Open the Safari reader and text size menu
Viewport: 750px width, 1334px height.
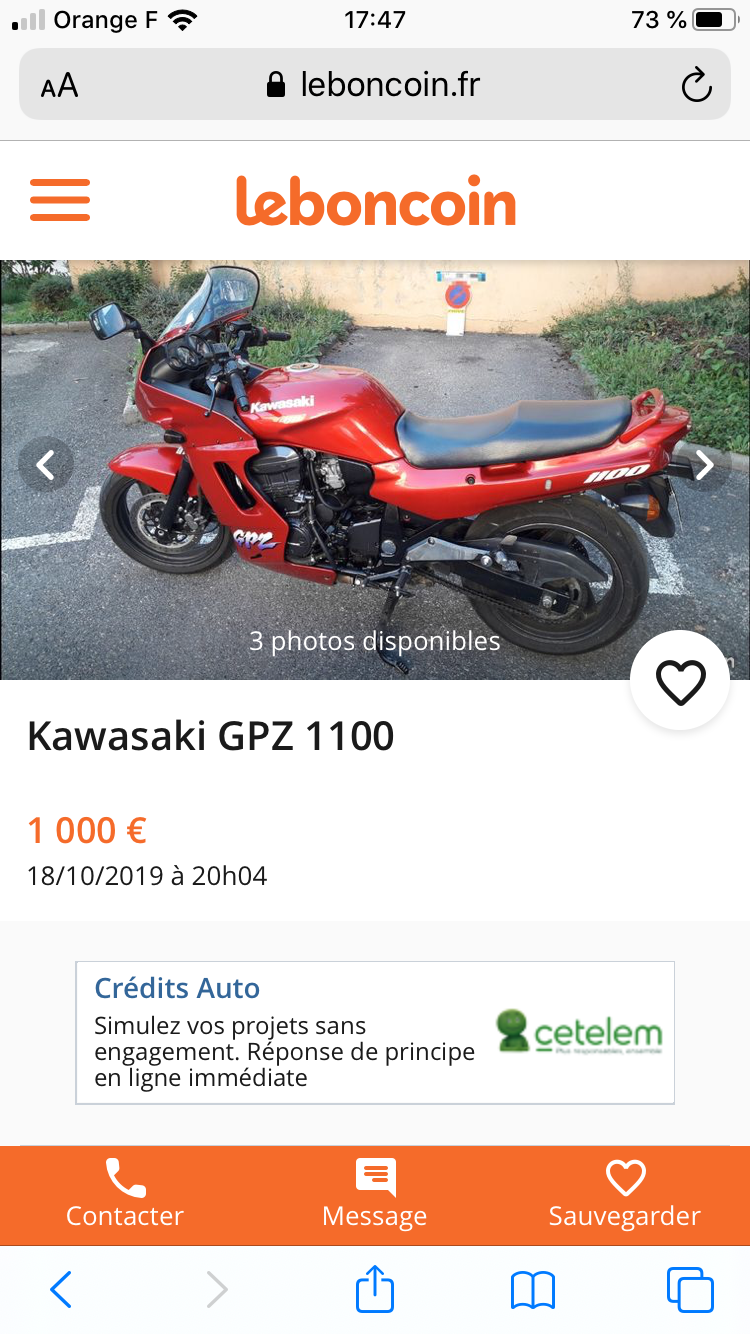(60, 86)
